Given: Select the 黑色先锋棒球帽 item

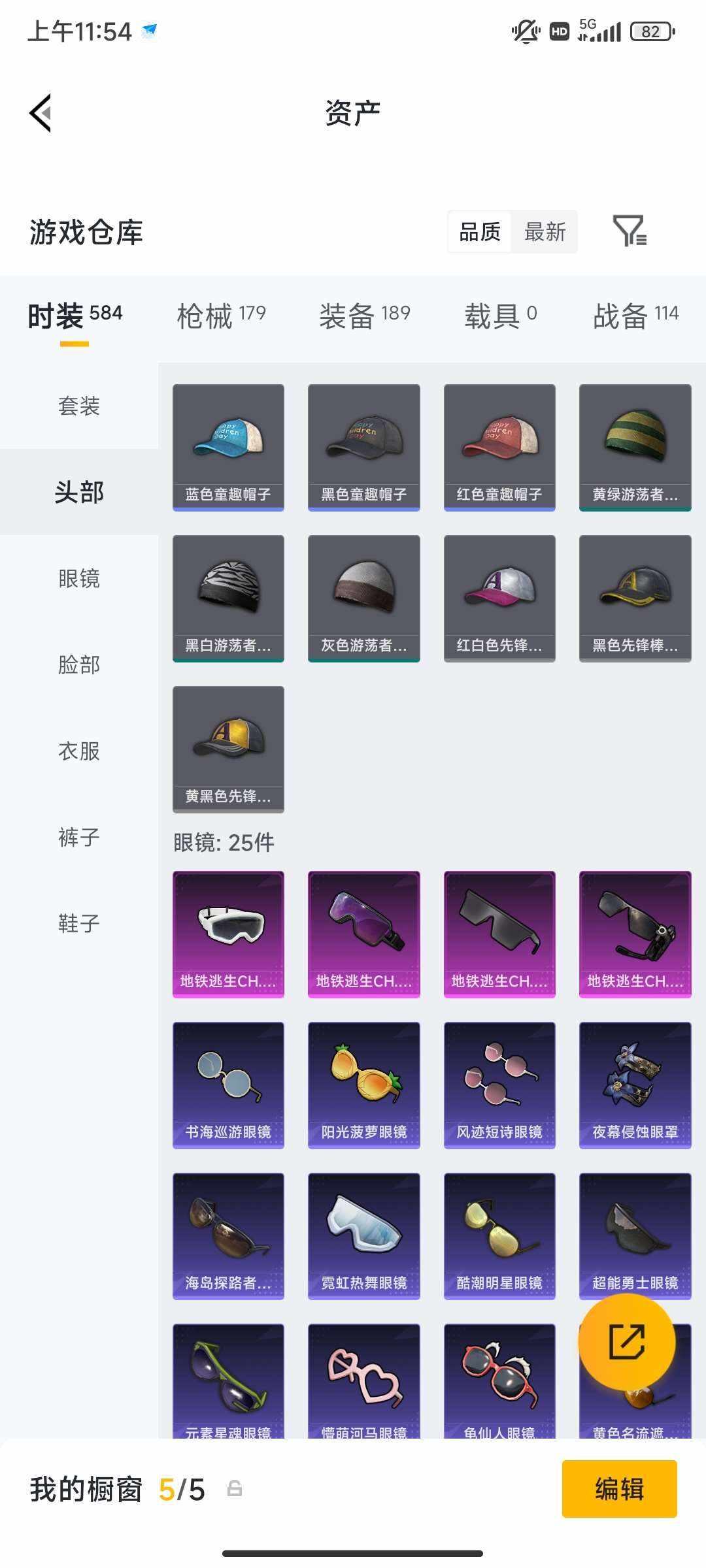Looking at the screenshot, I should pos(634,598).
